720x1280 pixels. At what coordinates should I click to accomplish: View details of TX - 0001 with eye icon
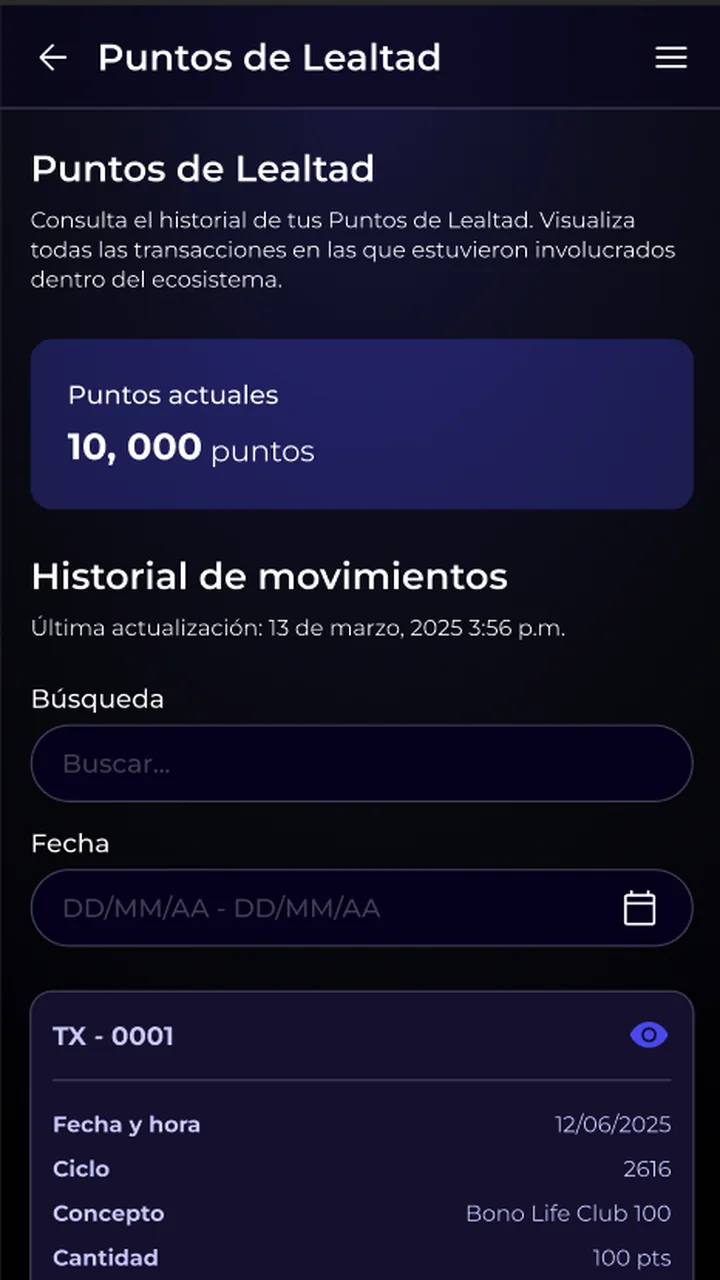649,1035
